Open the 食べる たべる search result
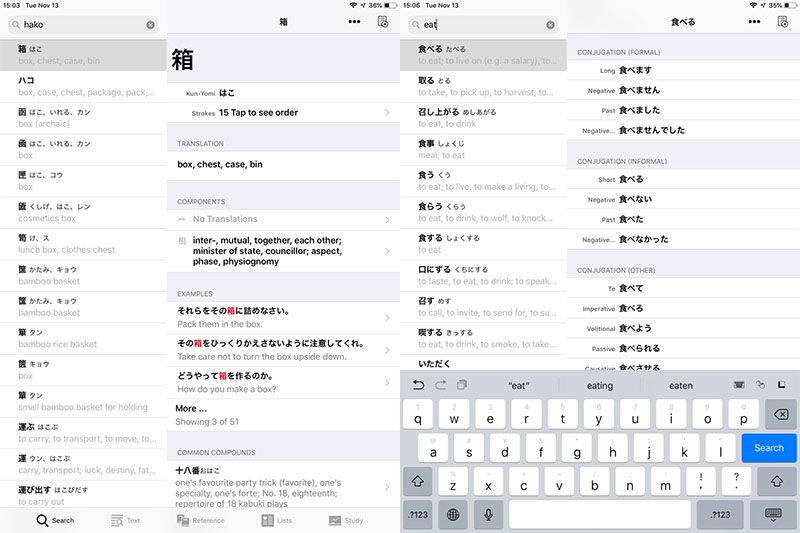Viewport: 800px width, 533px height. pos(483,54)
